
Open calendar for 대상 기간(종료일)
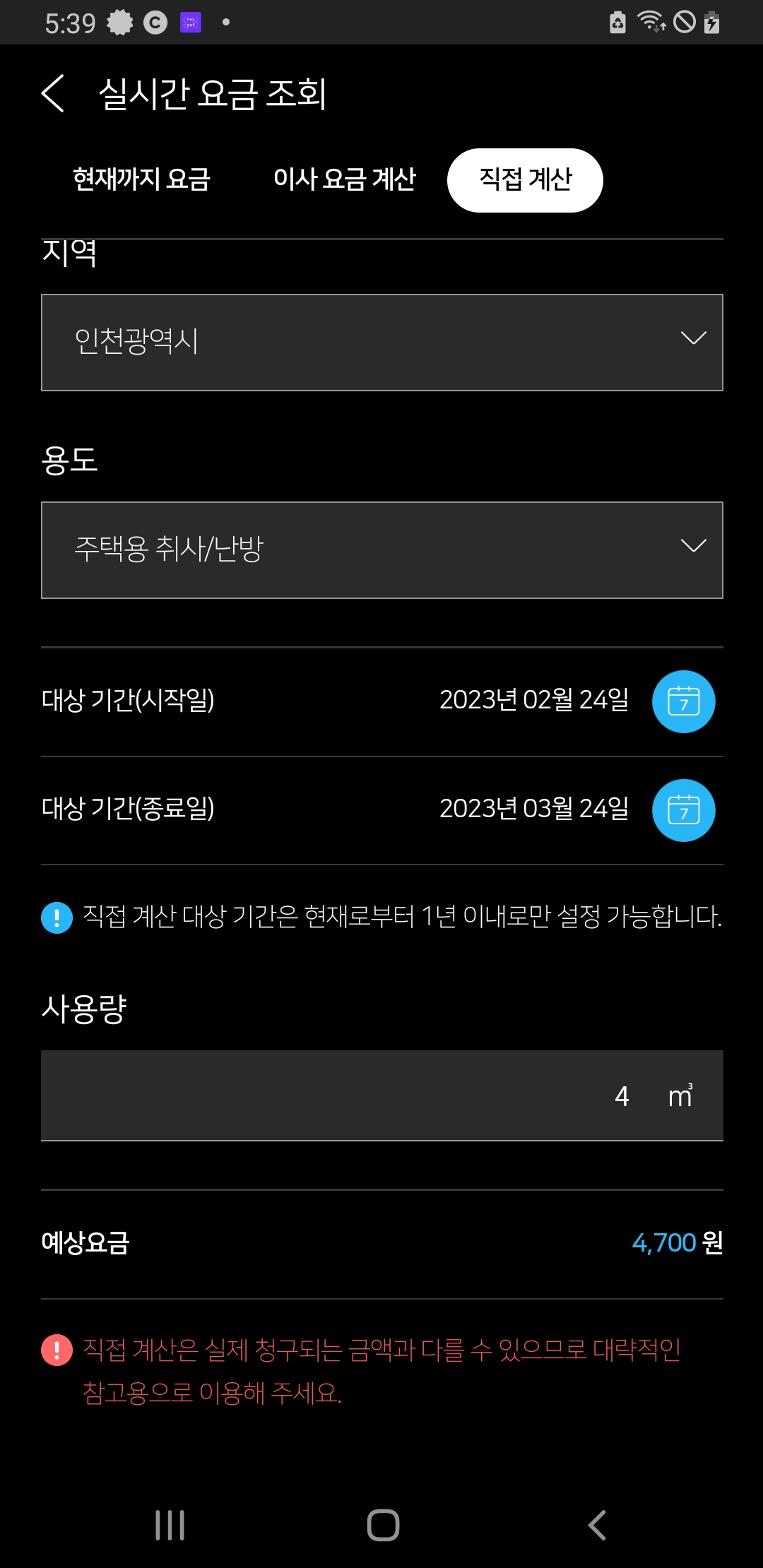pos(683,810)
